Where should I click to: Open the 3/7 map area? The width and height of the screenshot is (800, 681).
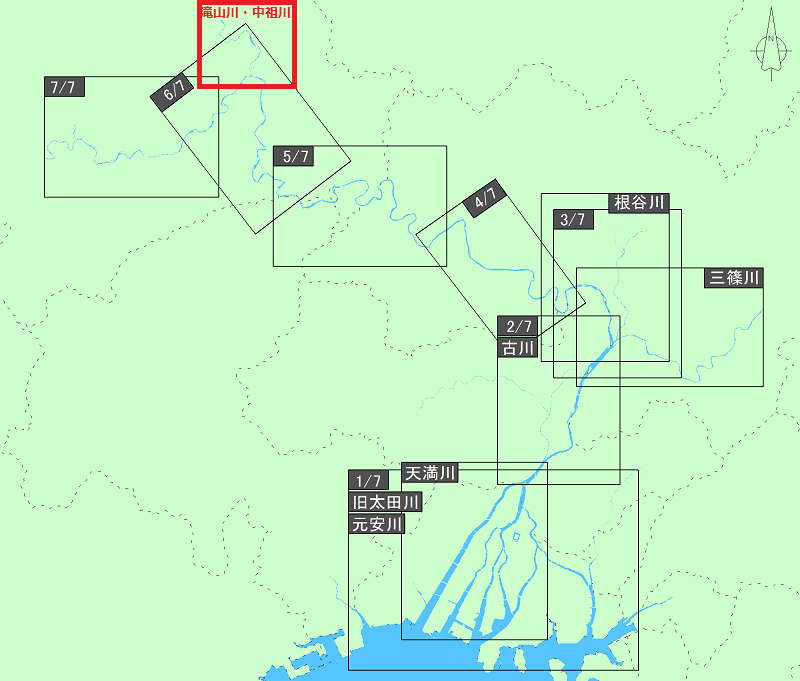(x=574, y=220)
